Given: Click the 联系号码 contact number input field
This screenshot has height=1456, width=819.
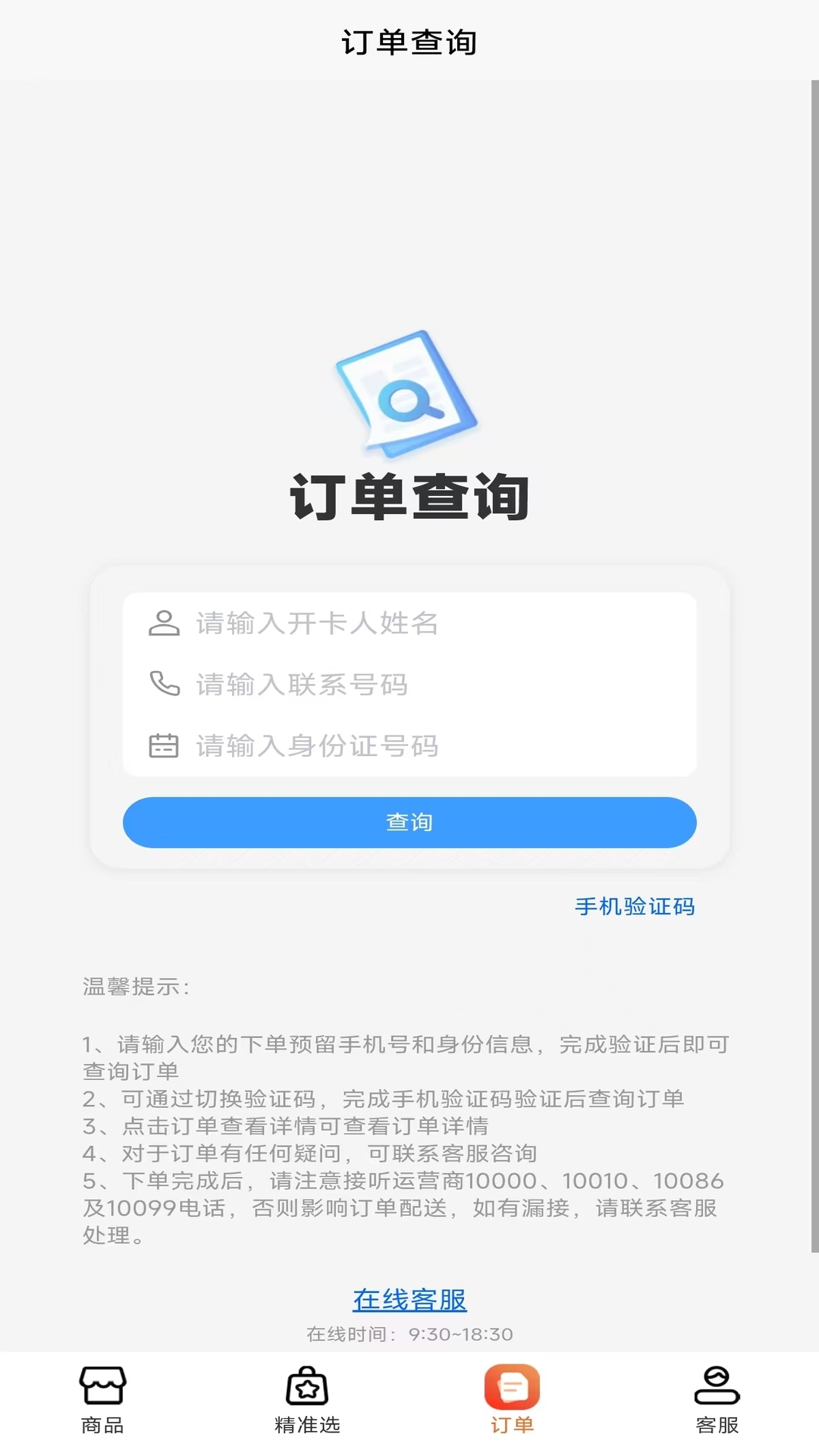Looking at the screenshot, I should click(x=425, y=684).
